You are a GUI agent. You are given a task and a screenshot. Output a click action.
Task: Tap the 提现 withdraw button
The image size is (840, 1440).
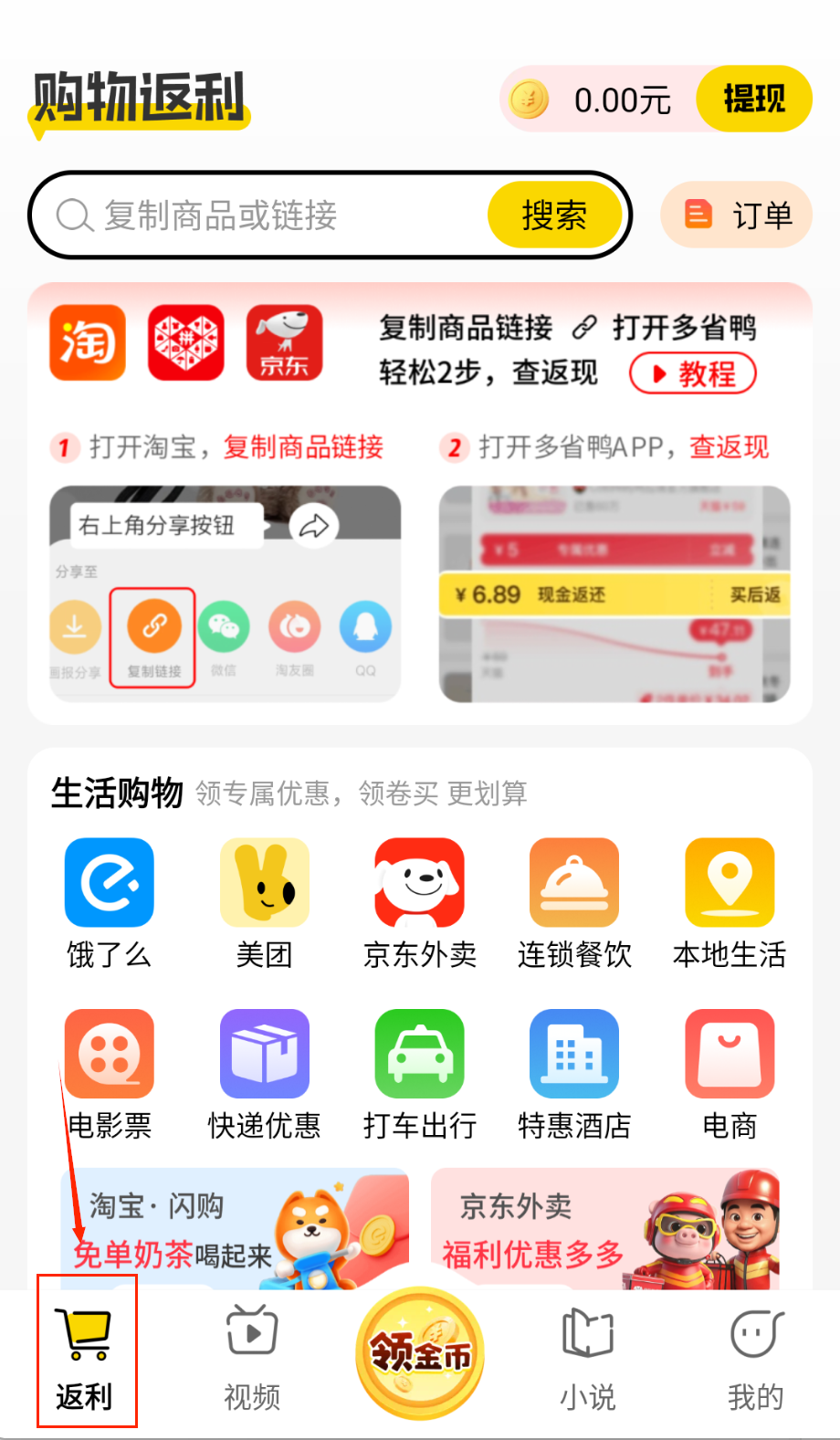(753, 99)
